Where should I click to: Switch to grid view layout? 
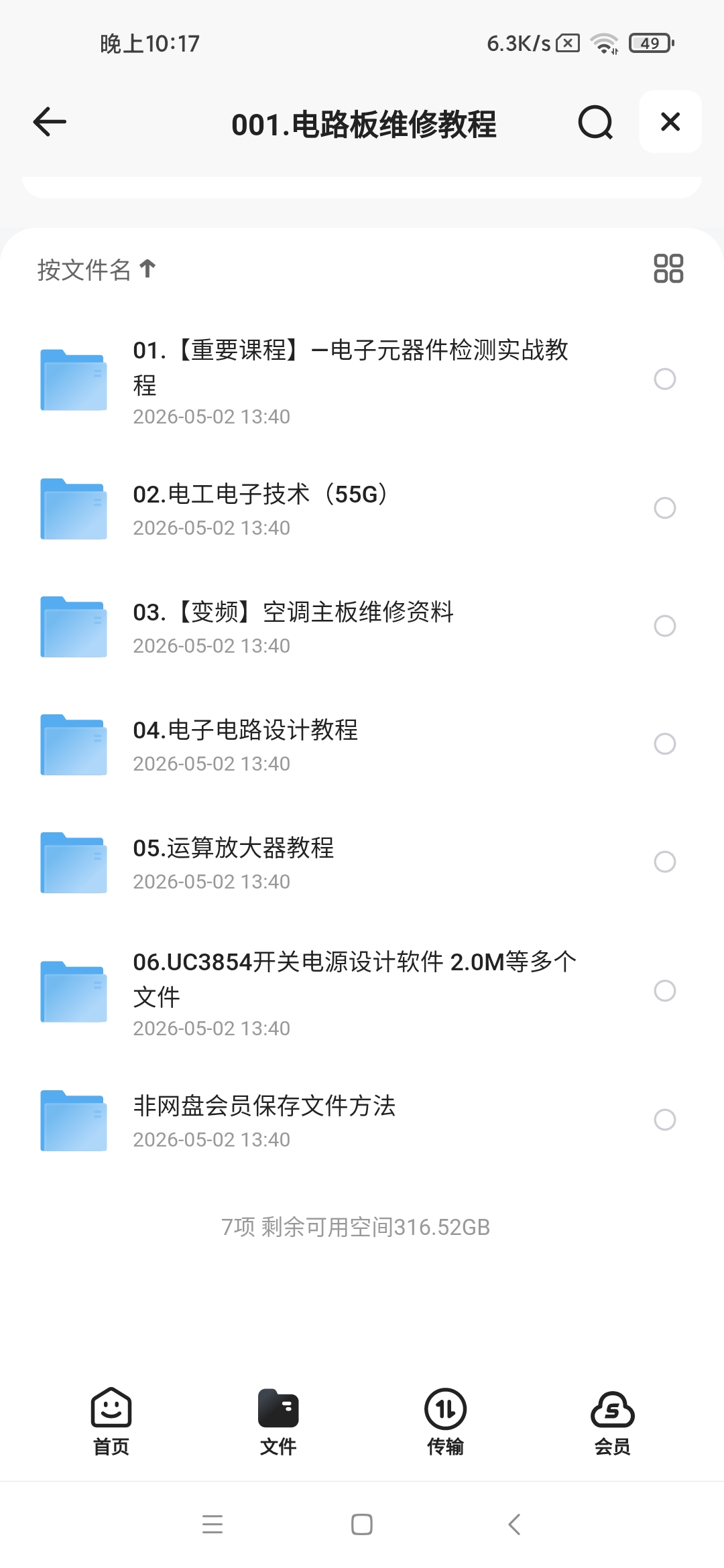pos(668,269)
